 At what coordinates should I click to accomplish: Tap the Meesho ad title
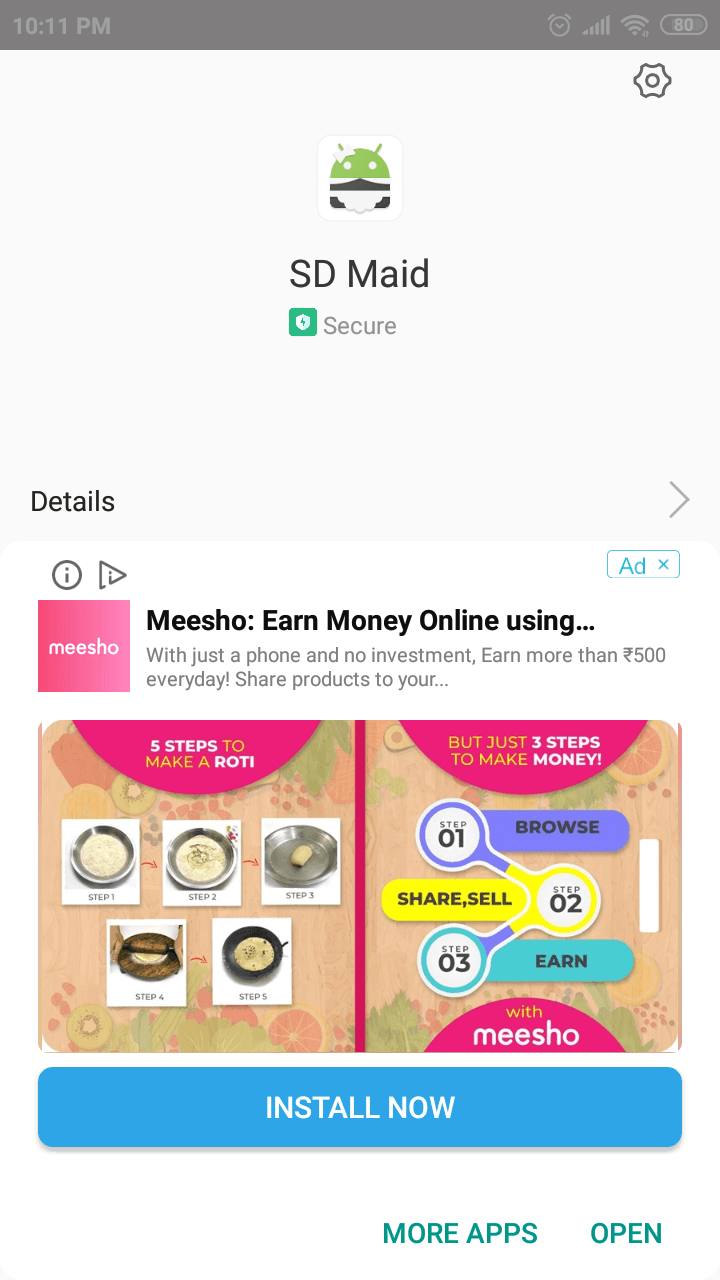click(370, 621)
